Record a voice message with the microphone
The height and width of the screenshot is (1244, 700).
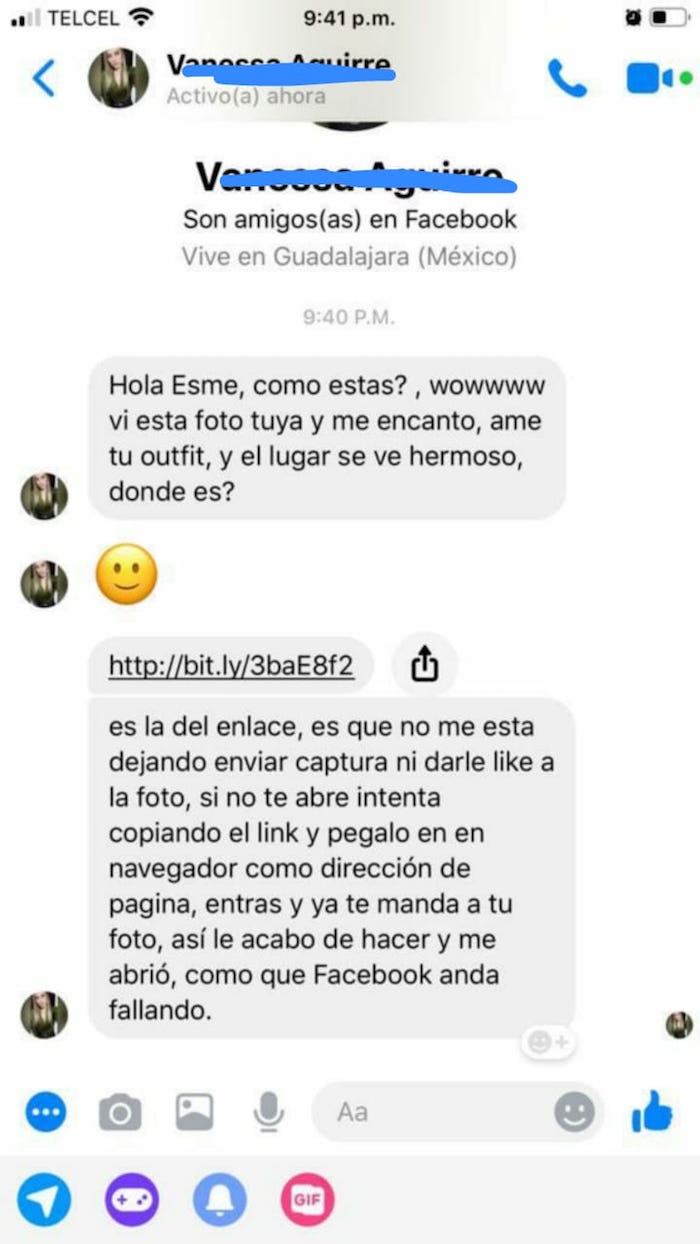267,1111
